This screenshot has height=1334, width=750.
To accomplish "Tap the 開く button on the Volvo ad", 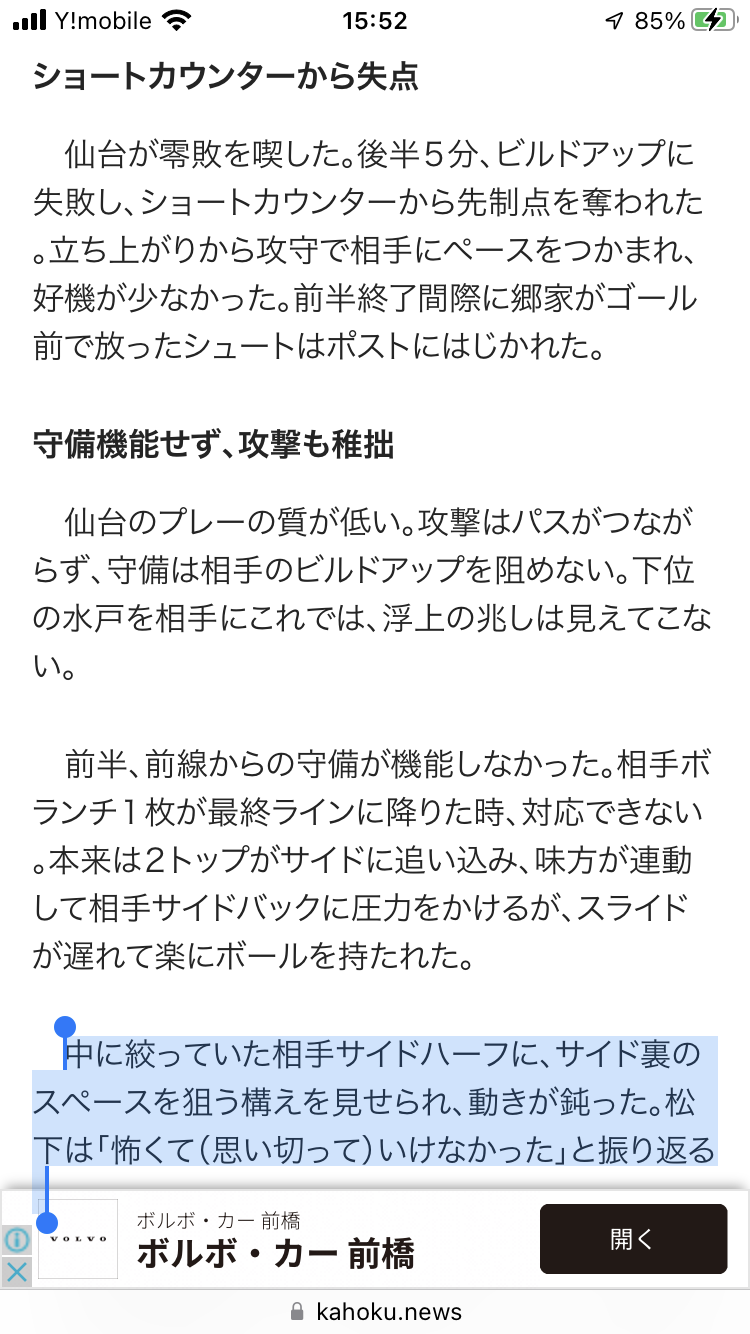I will [633, 1239].
